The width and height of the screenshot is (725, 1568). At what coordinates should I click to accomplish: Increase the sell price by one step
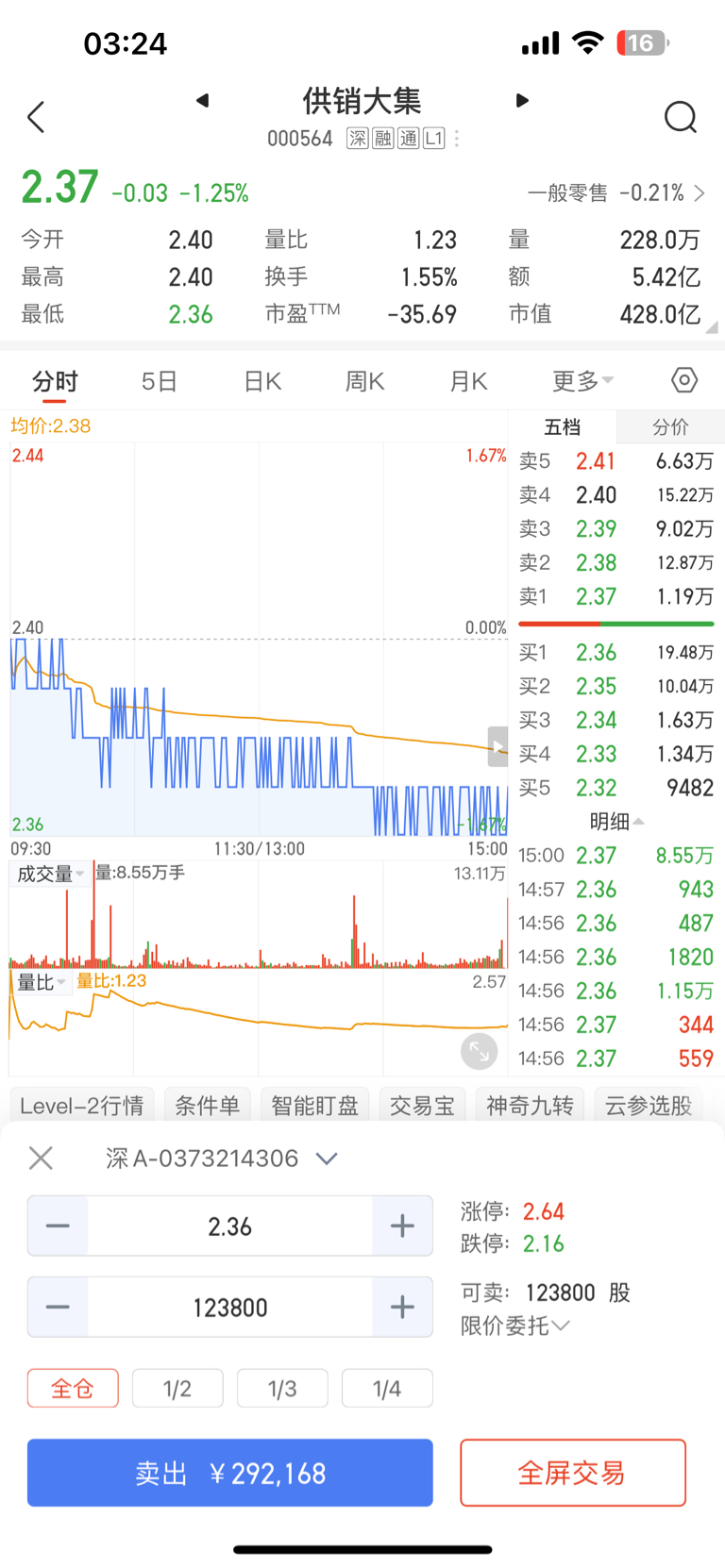click(402, 1226)
